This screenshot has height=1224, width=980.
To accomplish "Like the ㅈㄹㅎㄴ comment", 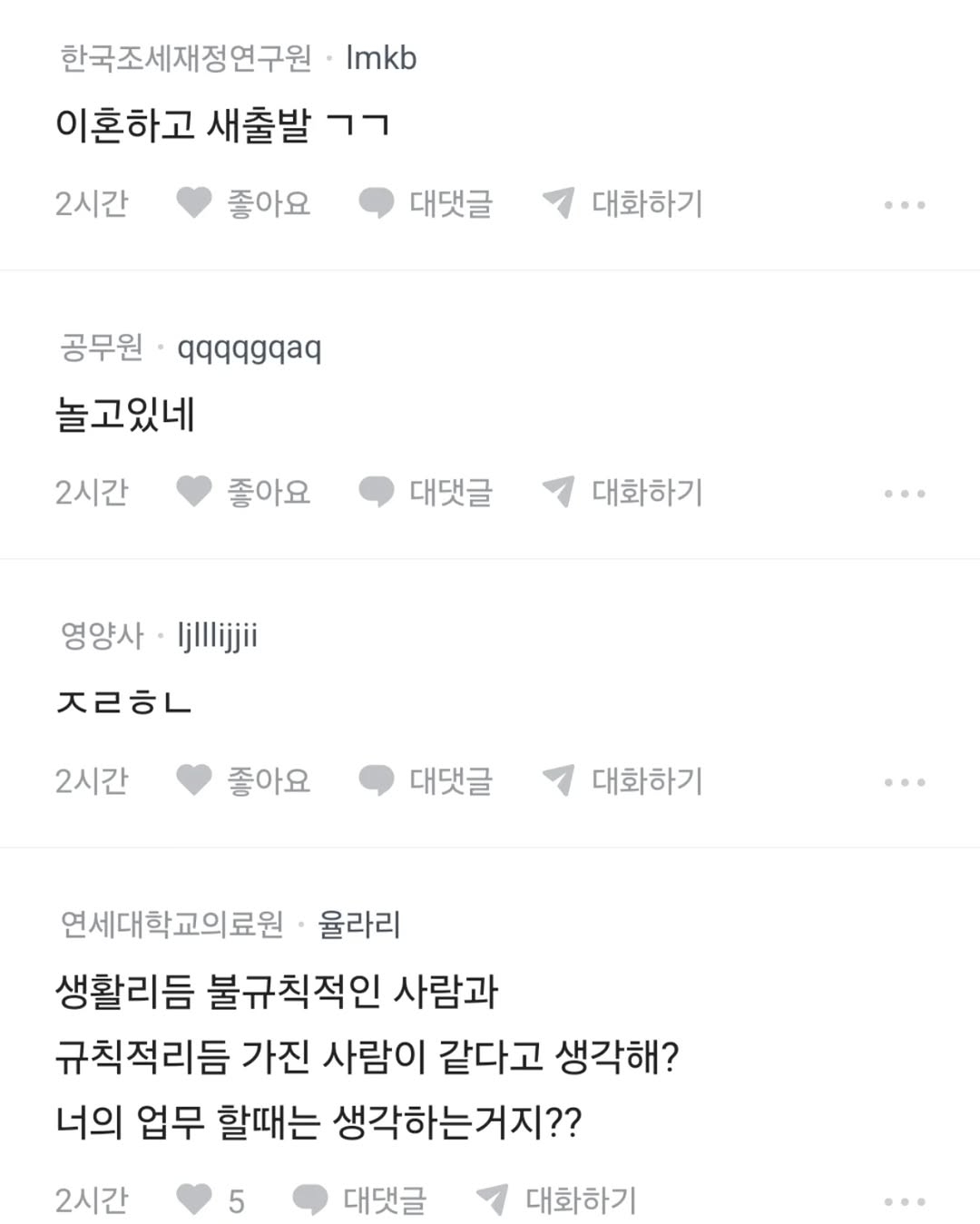I will pyautogui.click(x=242, y=780).
